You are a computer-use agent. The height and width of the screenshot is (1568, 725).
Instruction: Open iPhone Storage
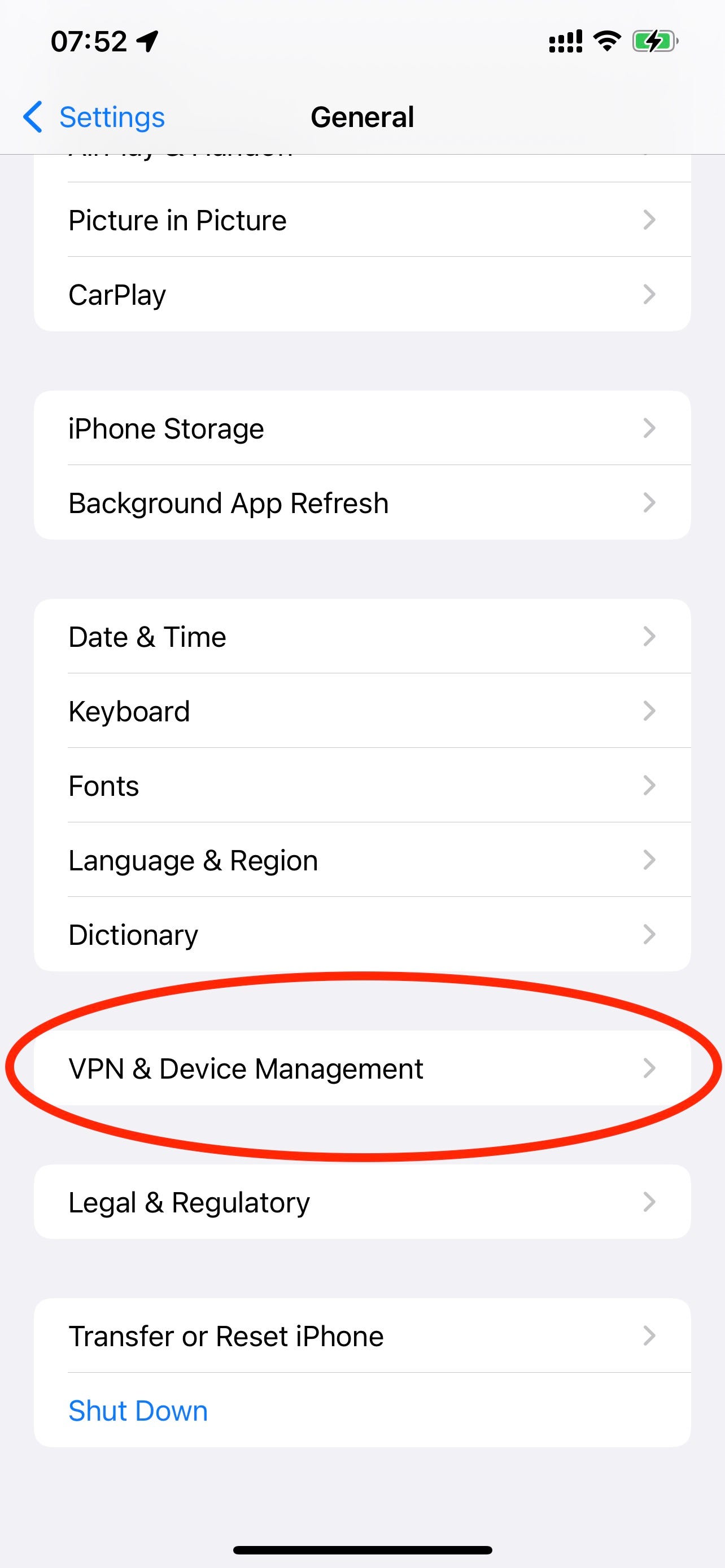[361, 428]
